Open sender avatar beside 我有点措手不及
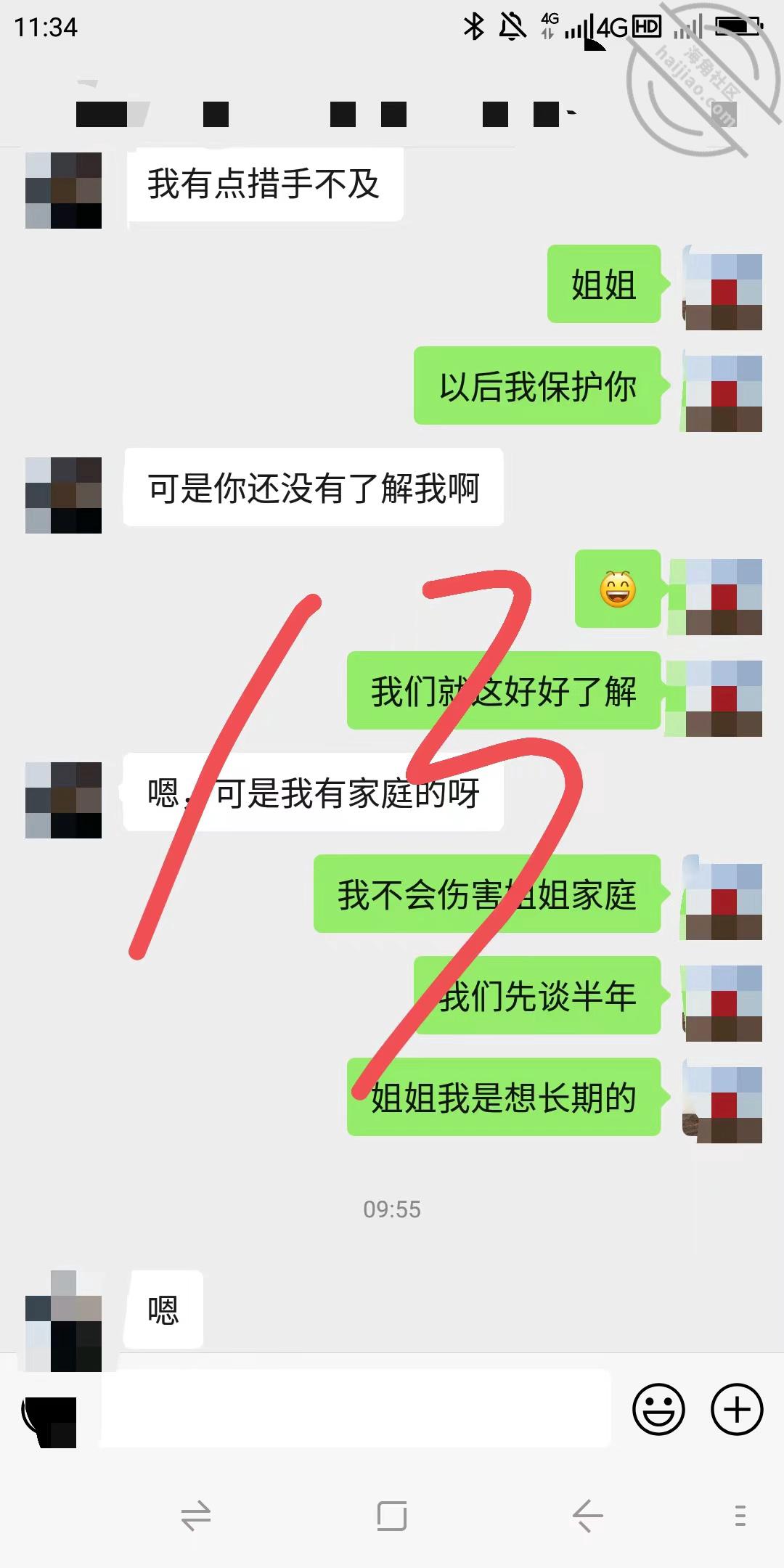The image size is (784, 1568). coord(63,190)
